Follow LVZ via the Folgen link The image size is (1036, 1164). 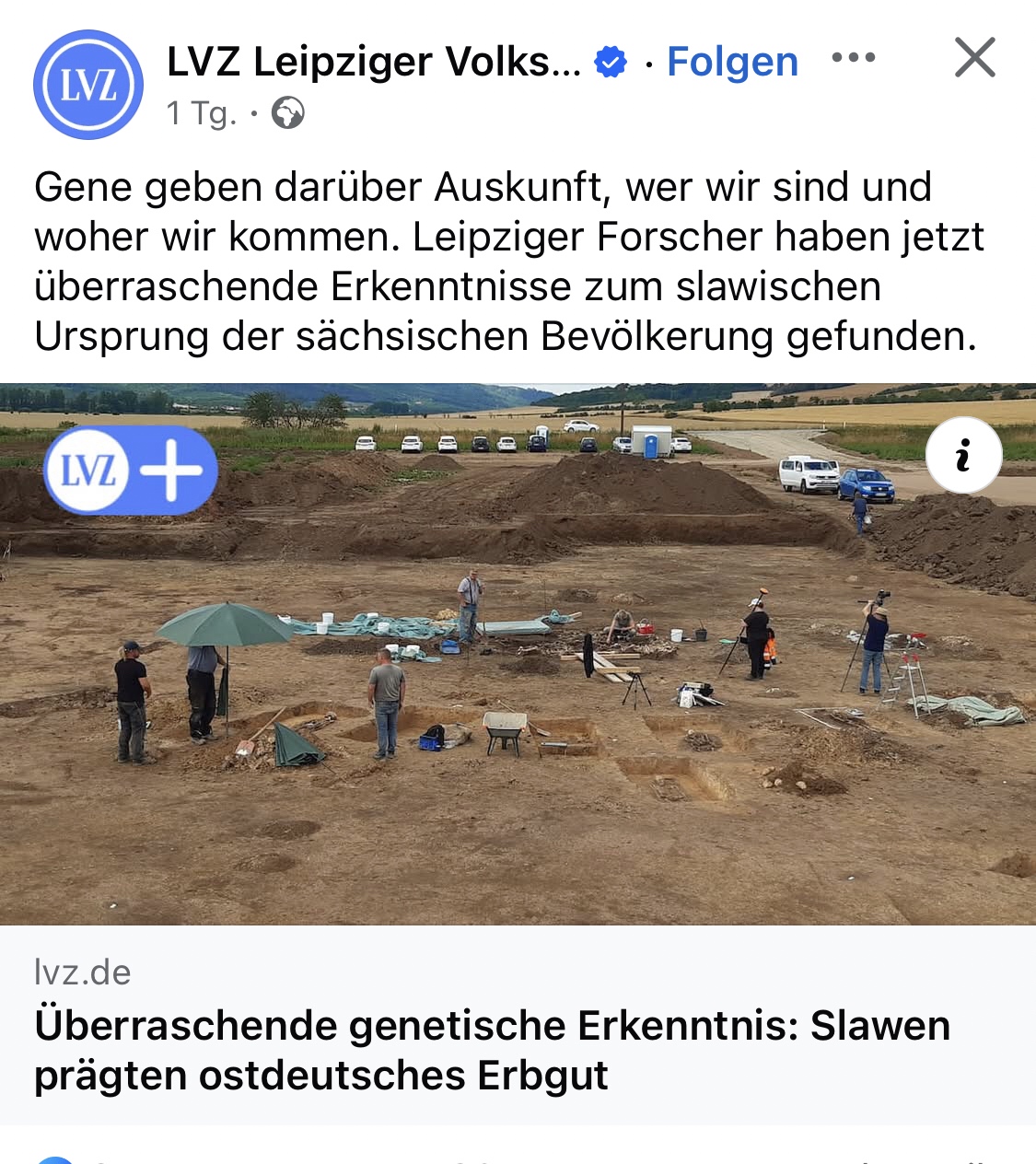732,63
